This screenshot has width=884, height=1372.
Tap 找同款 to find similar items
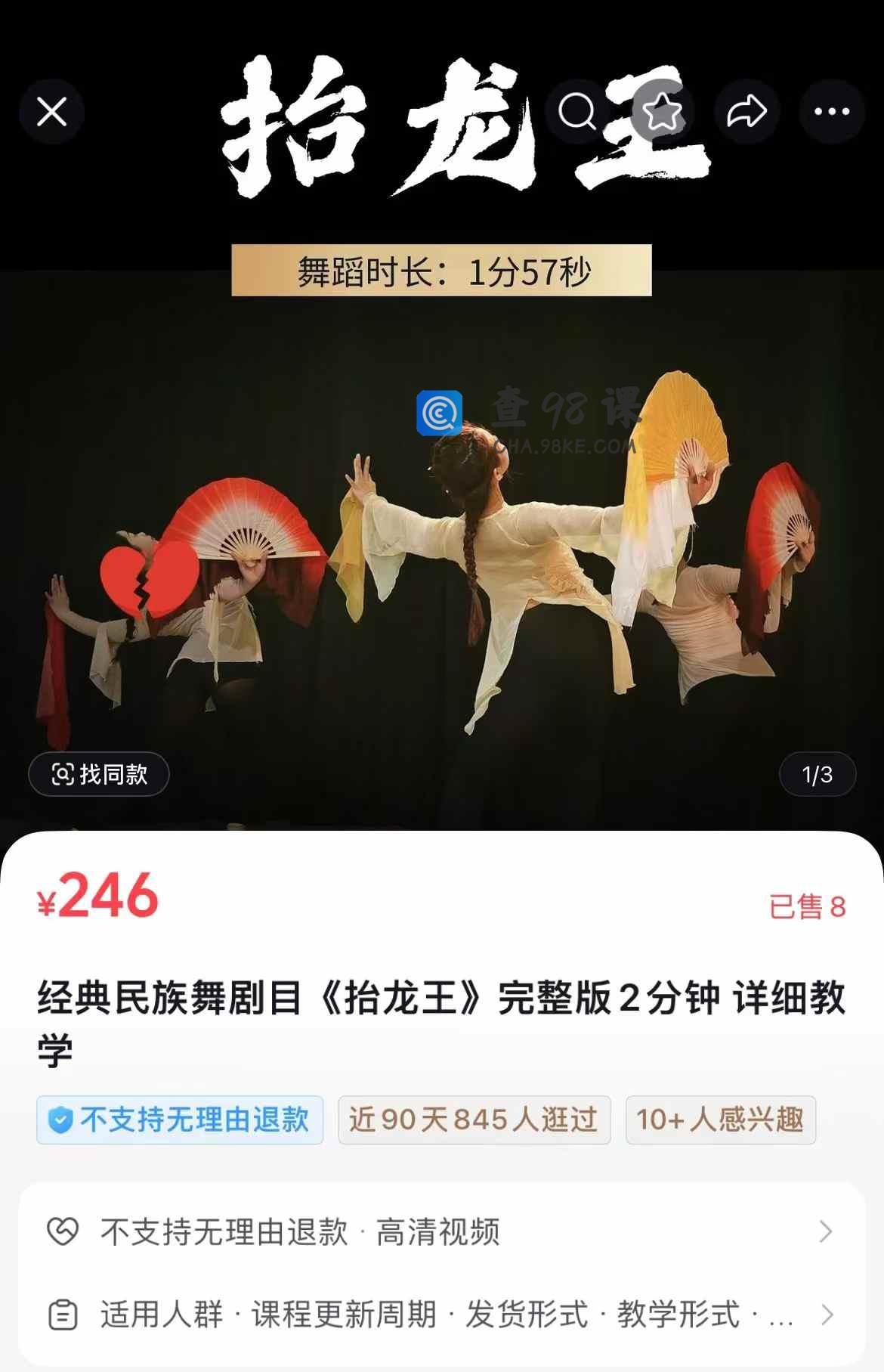(x=99, y=774)
